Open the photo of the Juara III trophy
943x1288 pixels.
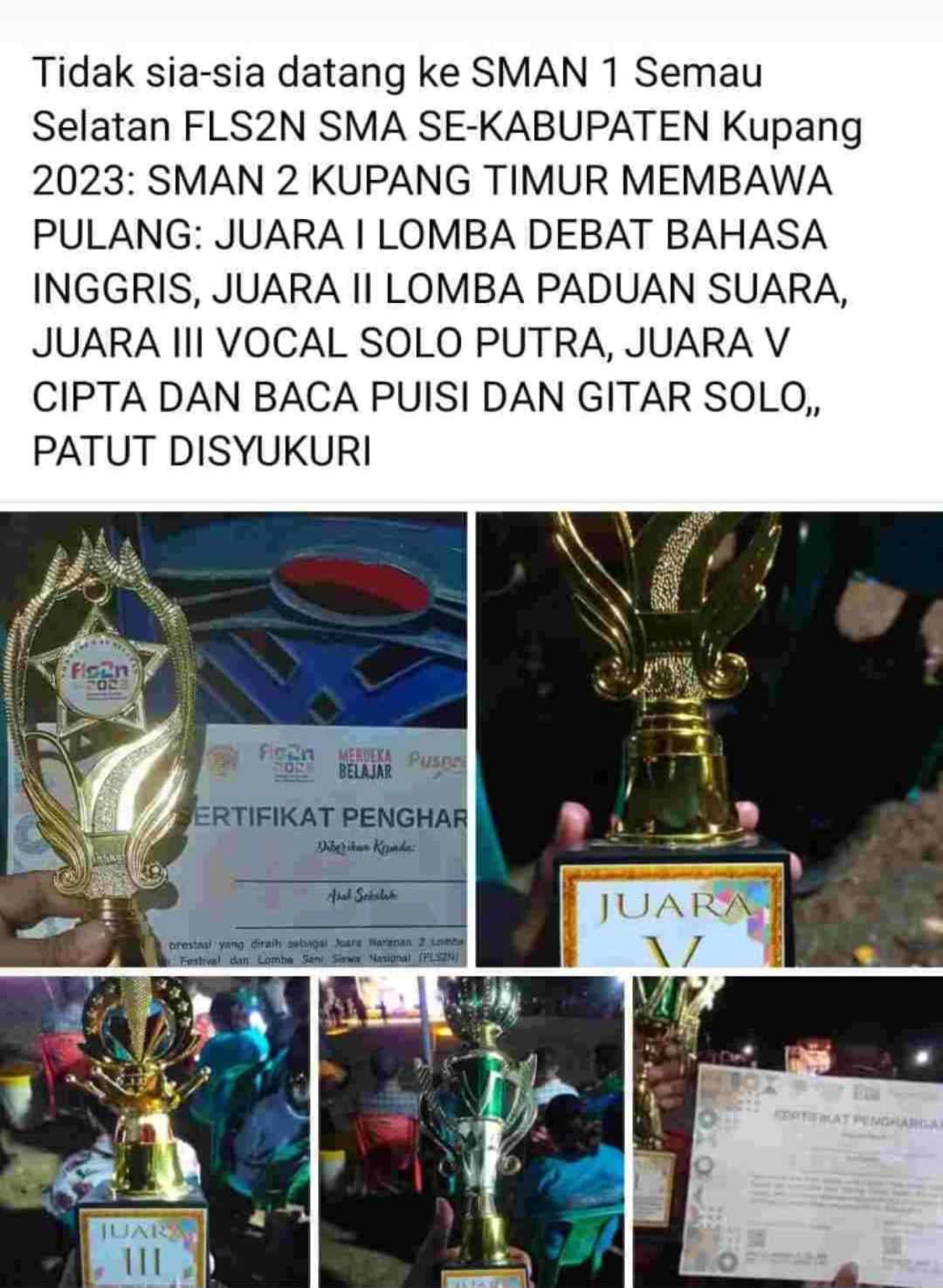point(154,1132)
